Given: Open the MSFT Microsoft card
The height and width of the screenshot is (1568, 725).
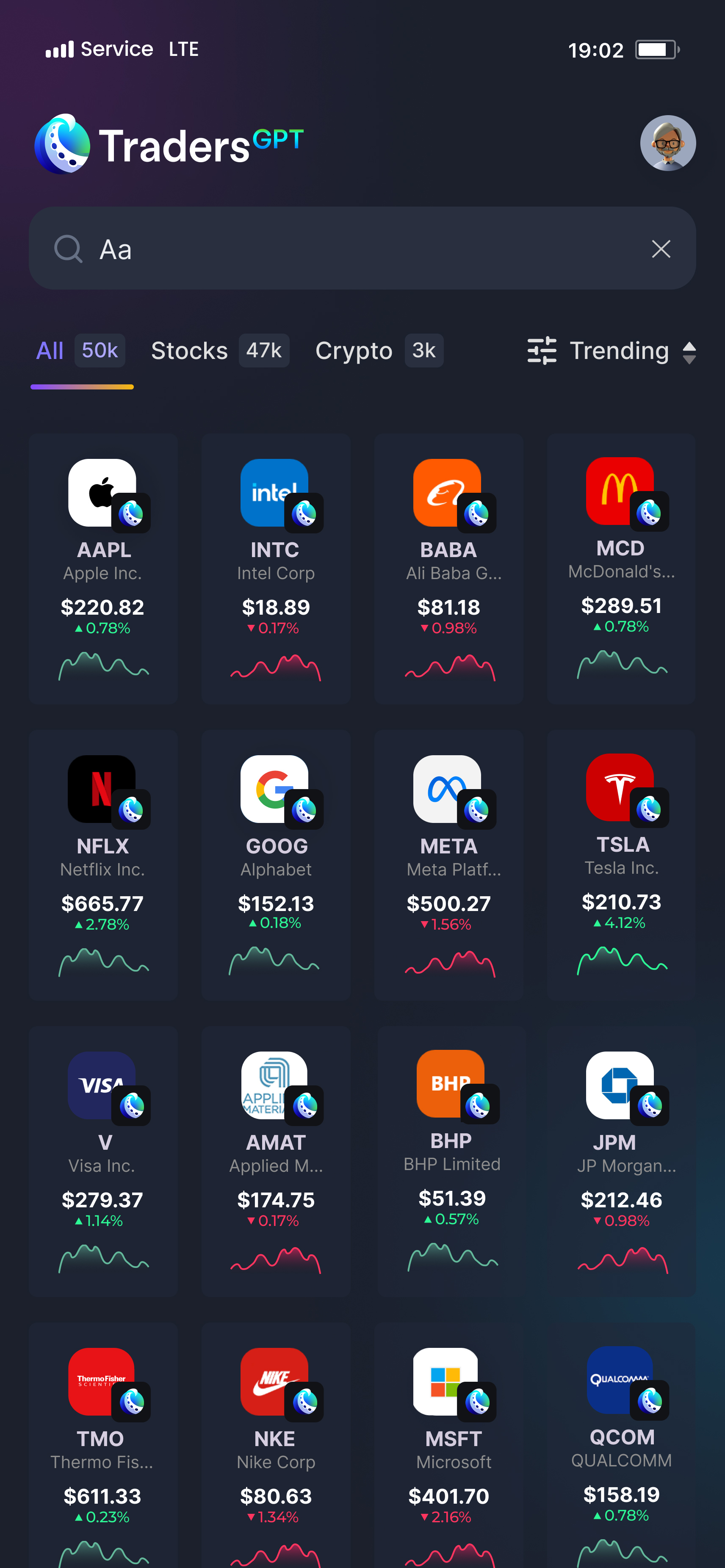Looking at the screenshot, I should point(448,1455).
